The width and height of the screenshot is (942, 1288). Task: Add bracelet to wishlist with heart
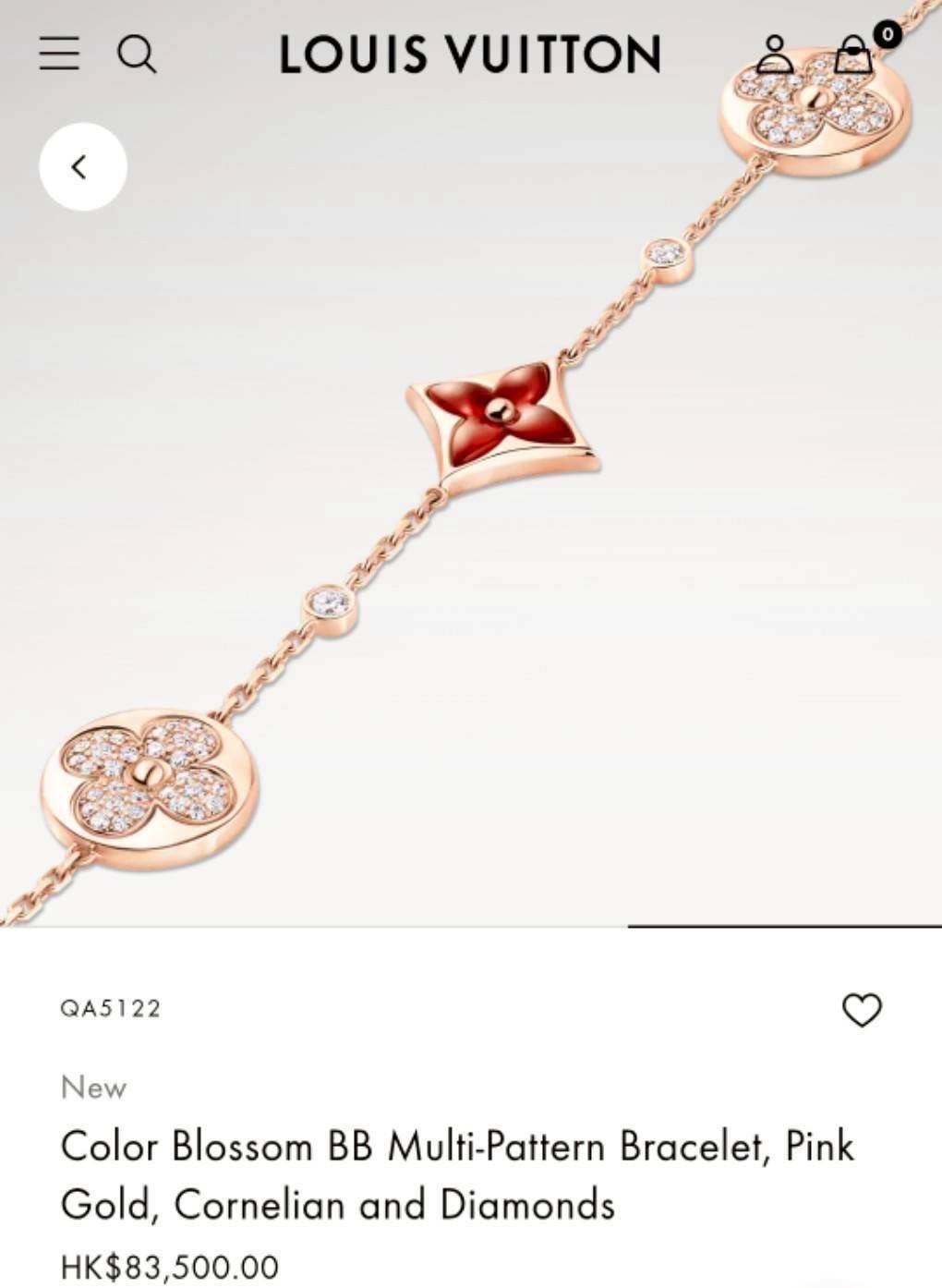[x=862, y=1010]
